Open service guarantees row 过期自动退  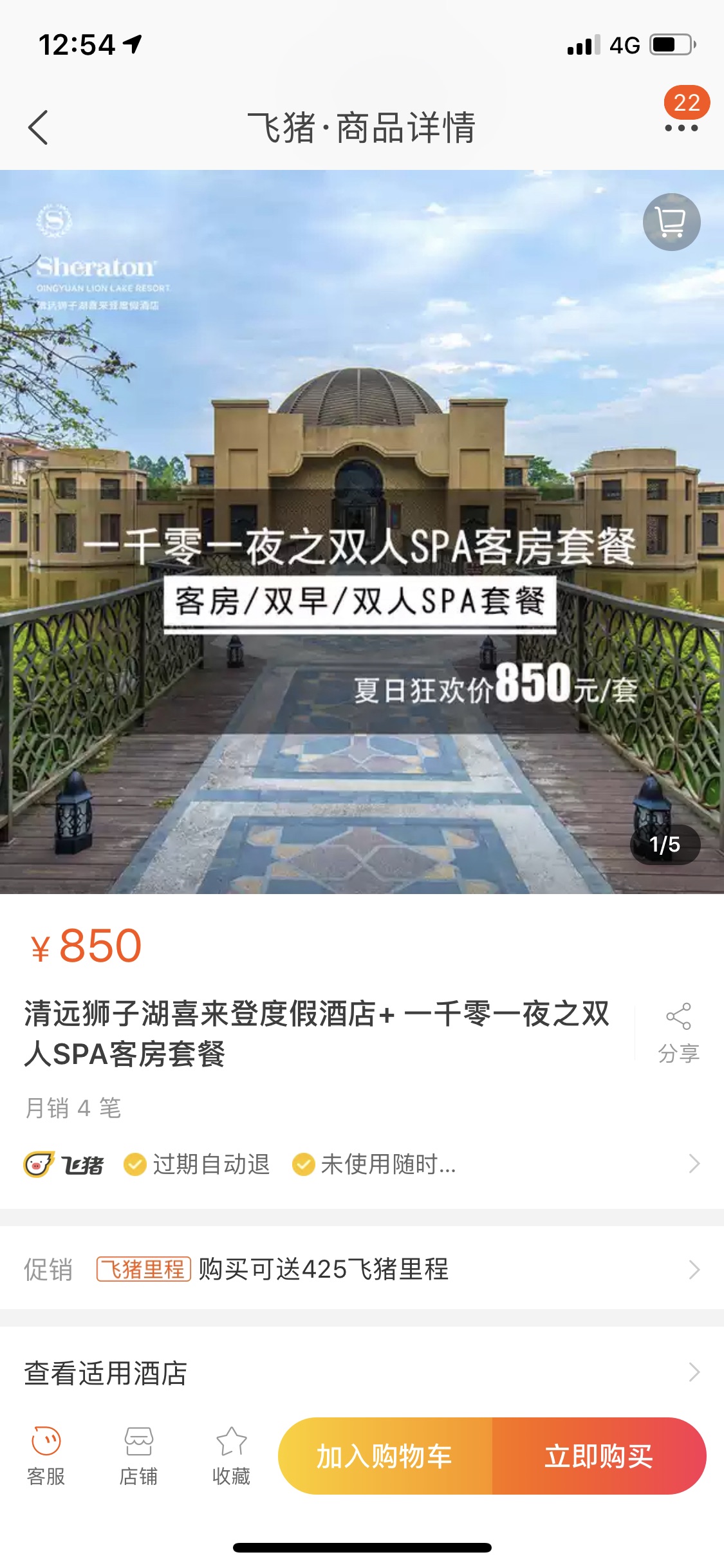pos(360,1164)
